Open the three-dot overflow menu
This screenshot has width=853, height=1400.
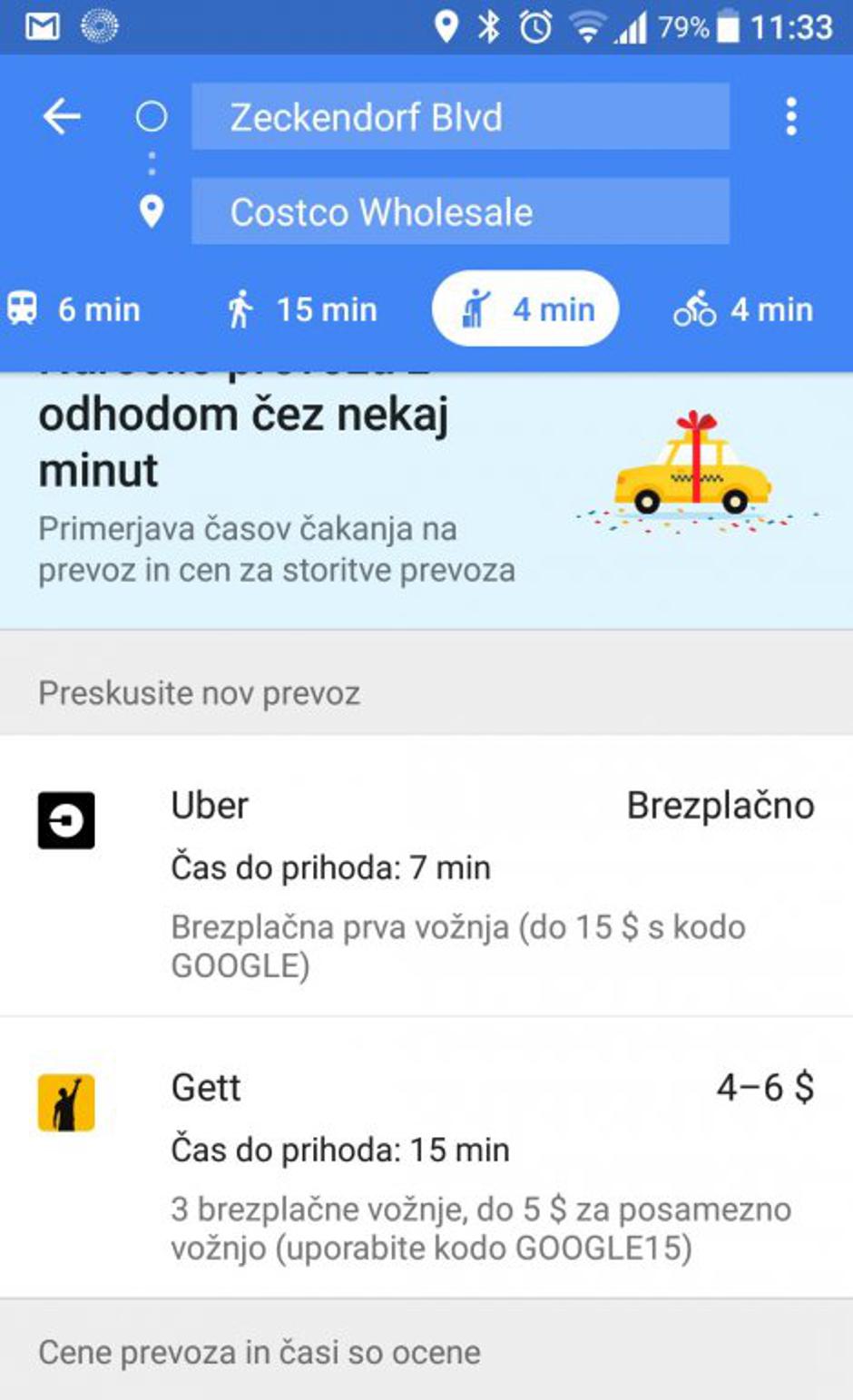coord(791,116)
